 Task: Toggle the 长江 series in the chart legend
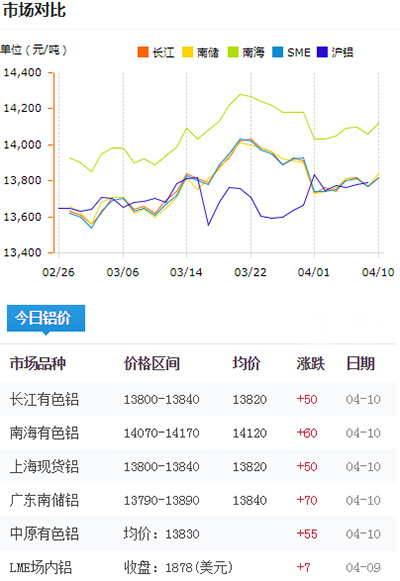coord(156,52)
